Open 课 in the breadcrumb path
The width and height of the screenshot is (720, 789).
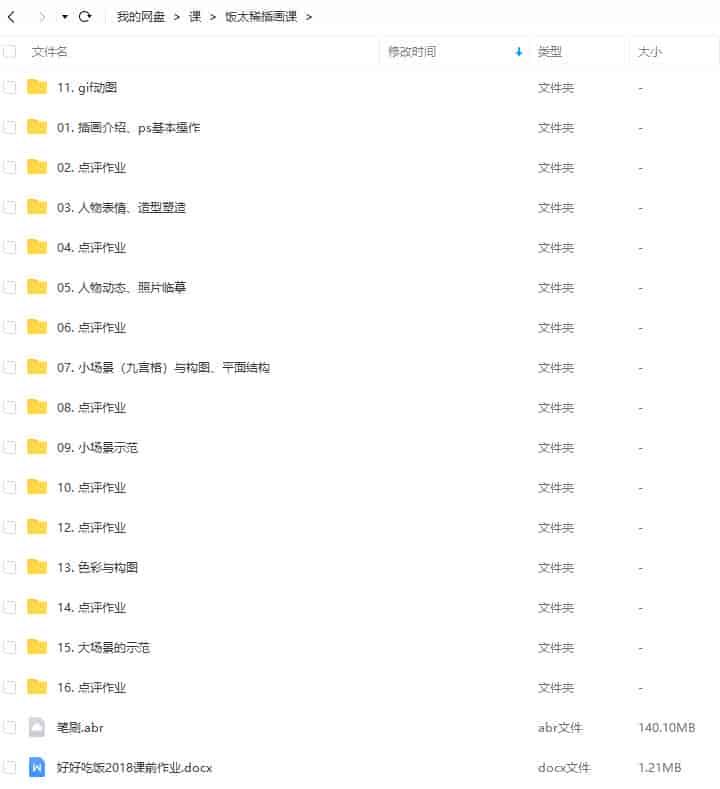(x=195, y=17)
